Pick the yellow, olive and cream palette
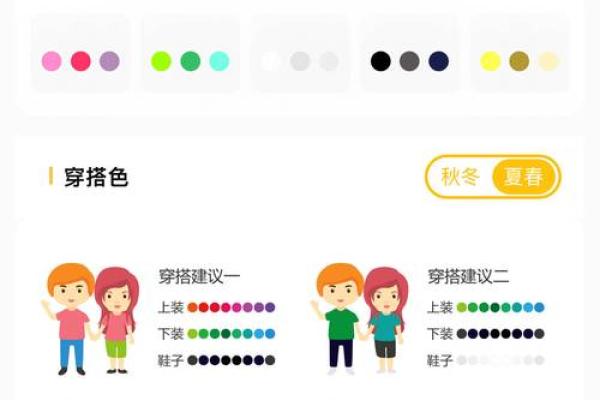 point(519,61)
